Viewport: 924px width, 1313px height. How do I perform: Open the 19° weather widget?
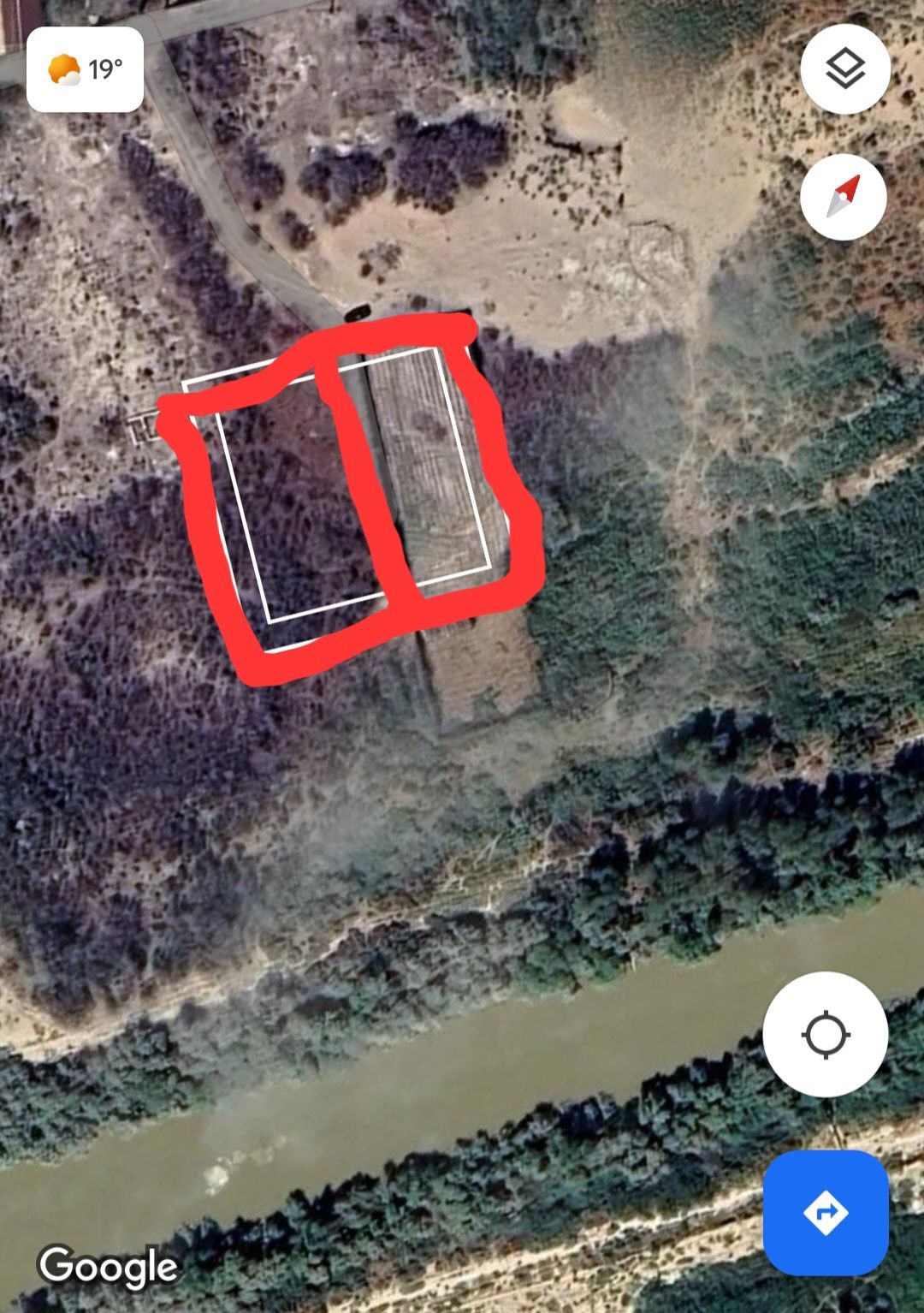85,69
